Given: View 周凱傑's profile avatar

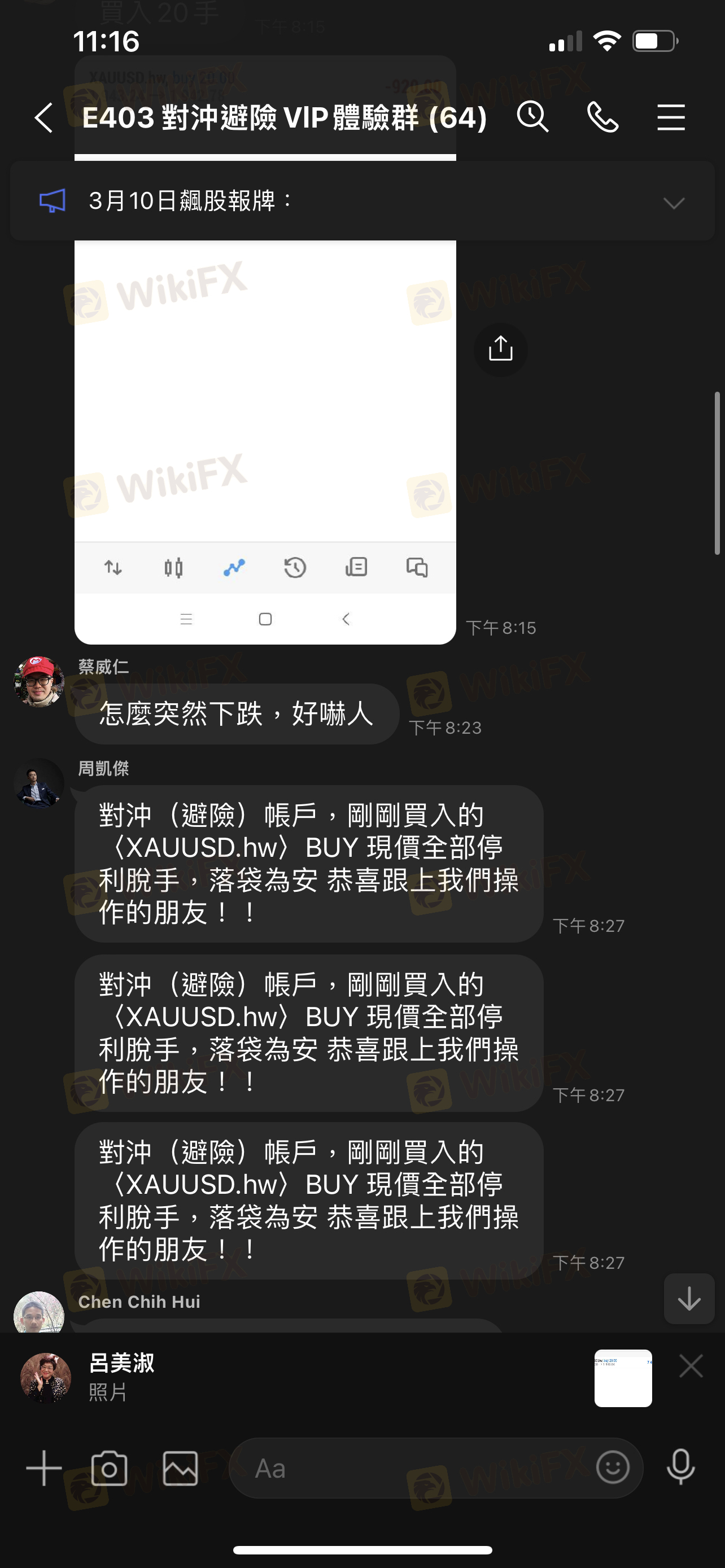Looking at the screenshot, I should pos(39,783).
